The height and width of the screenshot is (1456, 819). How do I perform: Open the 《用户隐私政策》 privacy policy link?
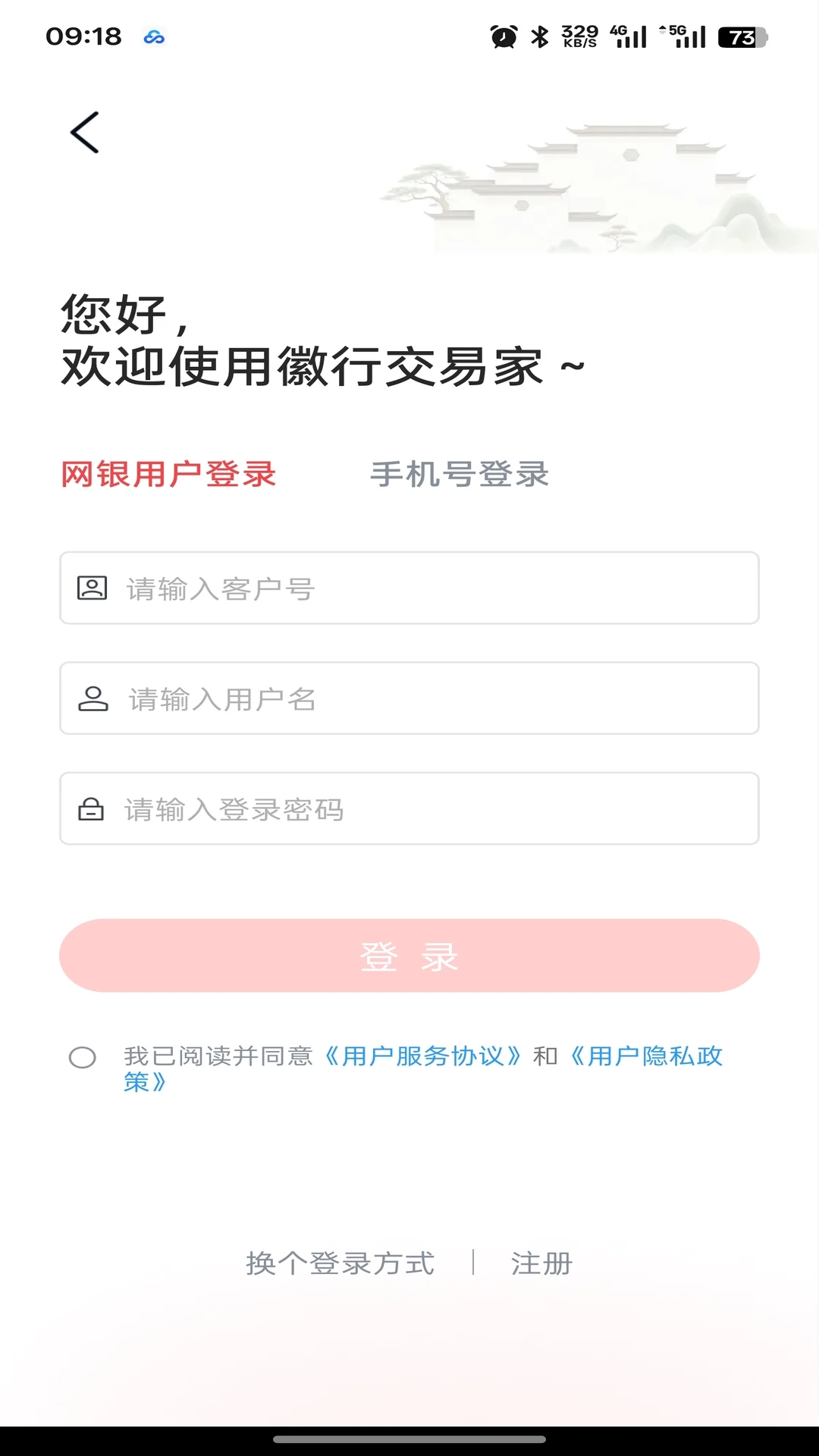tap(648, 1056)
